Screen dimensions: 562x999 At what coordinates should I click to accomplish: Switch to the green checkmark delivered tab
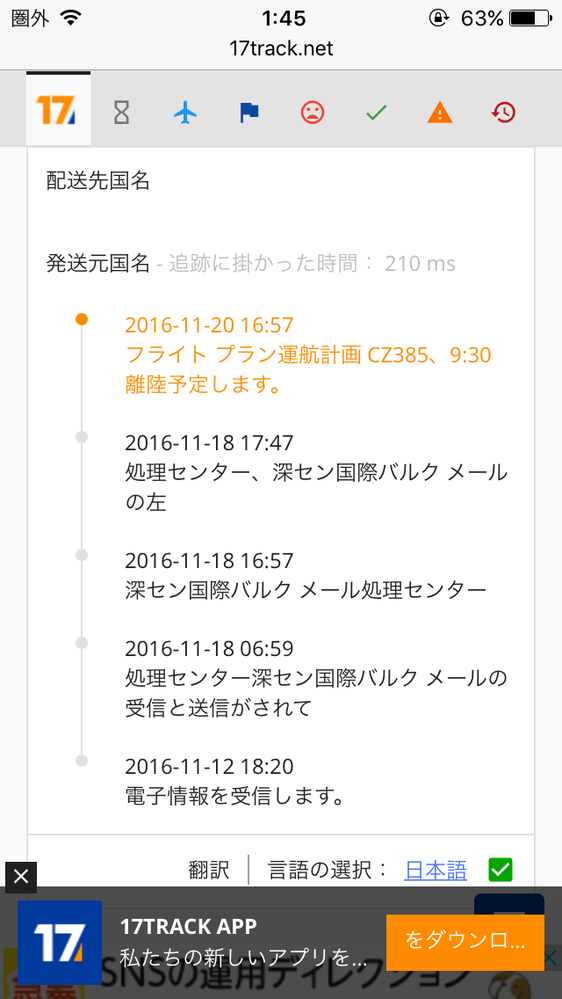376,113
